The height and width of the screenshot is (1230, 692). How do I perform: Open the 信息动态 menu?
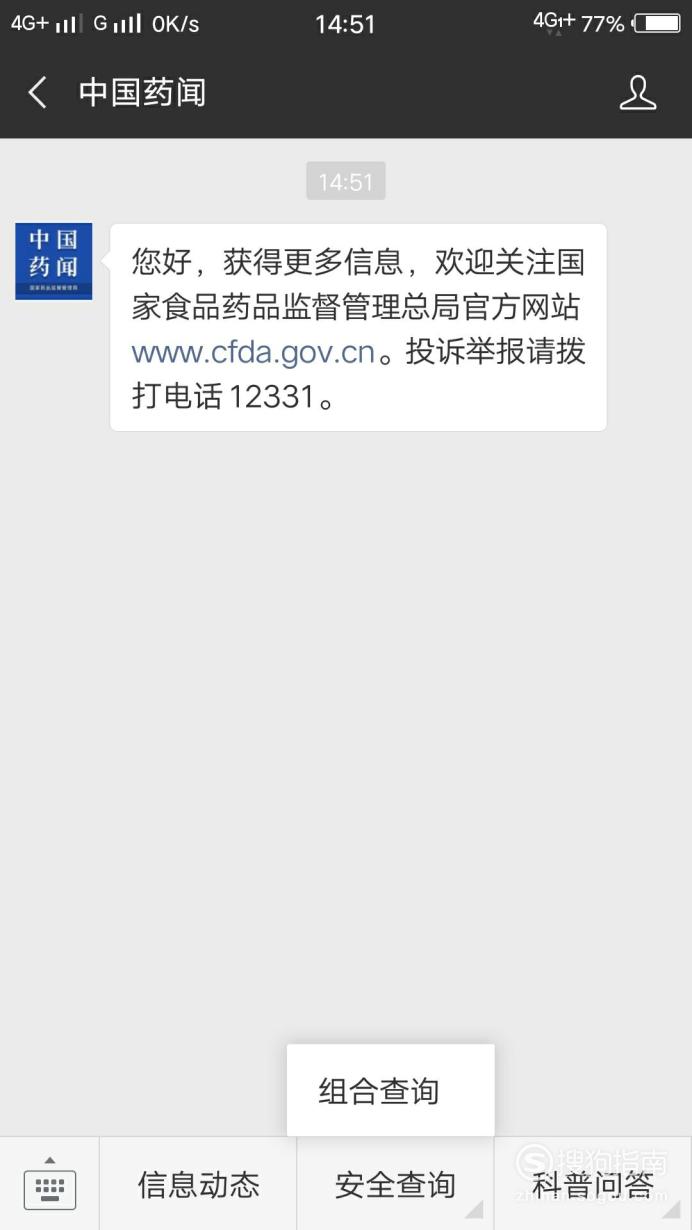(198, 1184)
